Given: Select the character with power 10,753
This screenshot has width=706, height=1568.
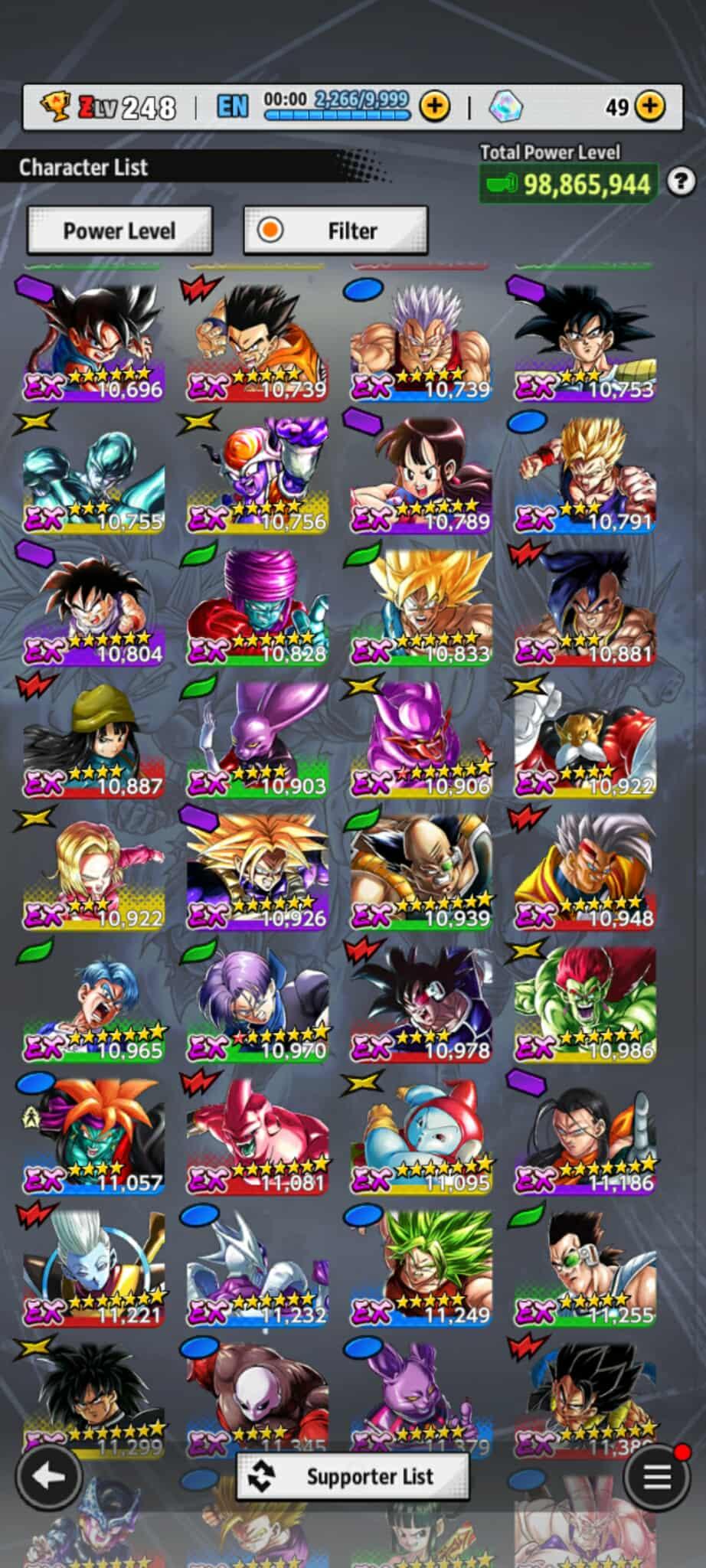Looking at the screenshot, I should [x=585, y=342].
